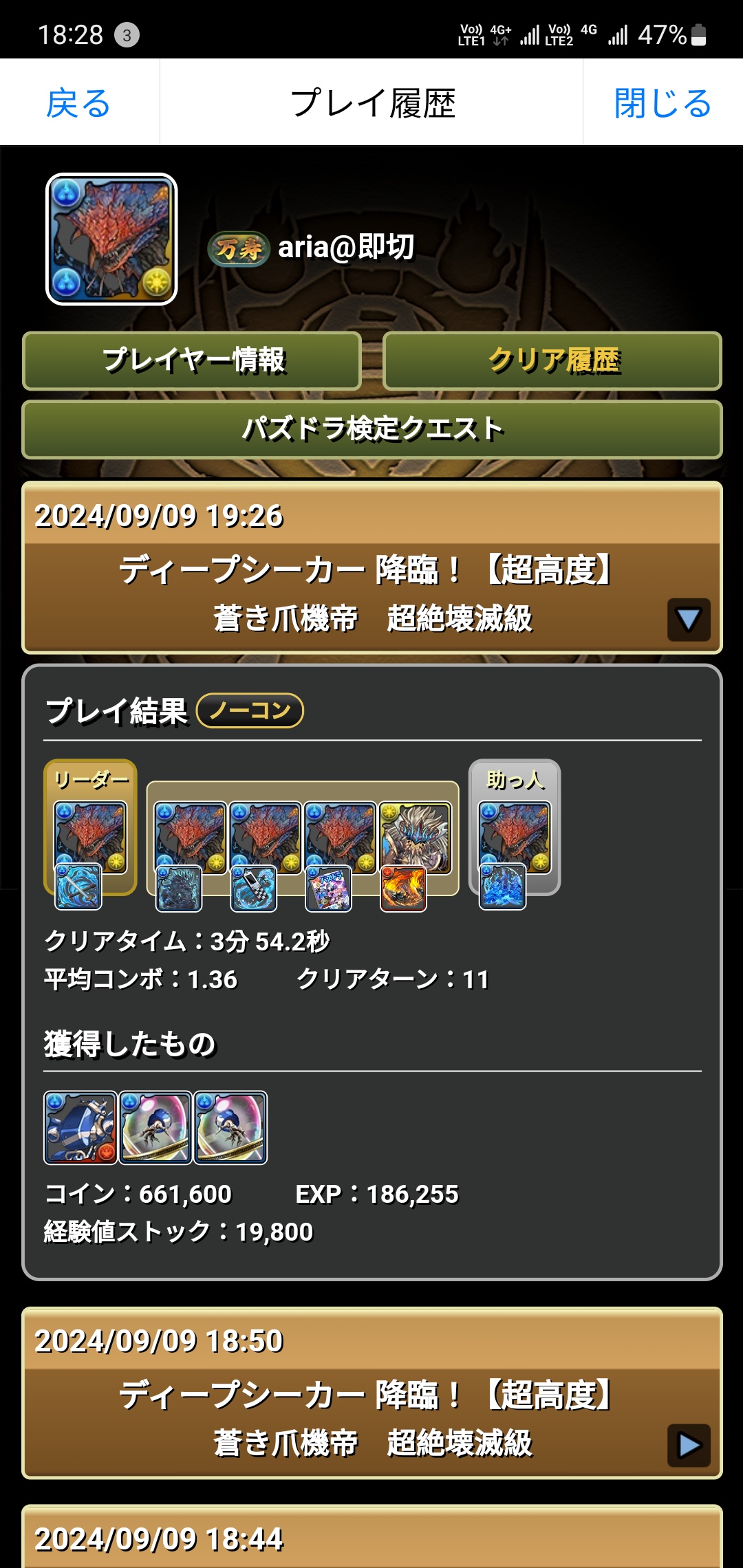View the 助っ人 helper monster

click(515, 836)
